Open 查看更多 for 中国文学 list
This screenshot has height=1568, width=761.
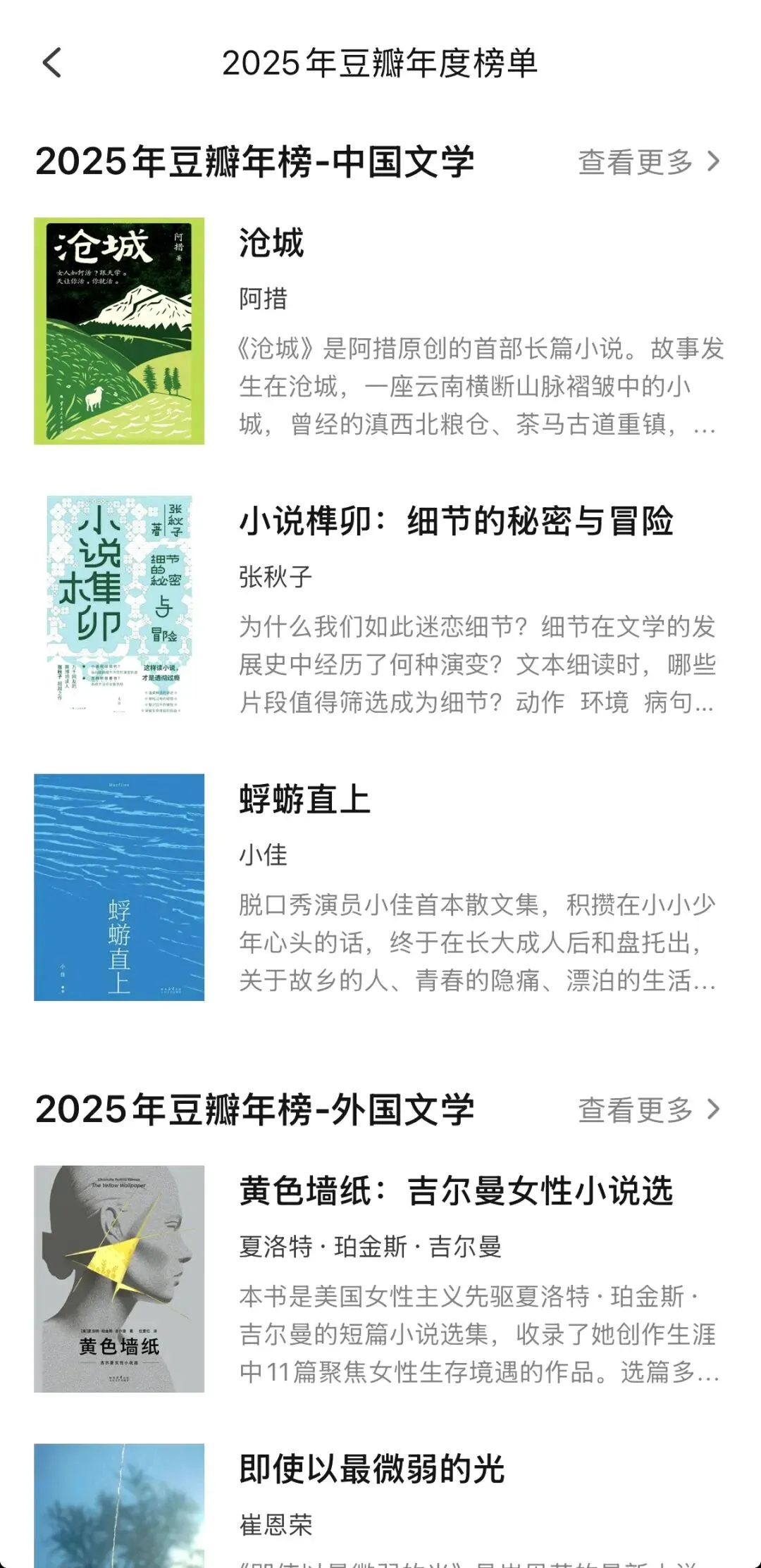click(648, 162)
